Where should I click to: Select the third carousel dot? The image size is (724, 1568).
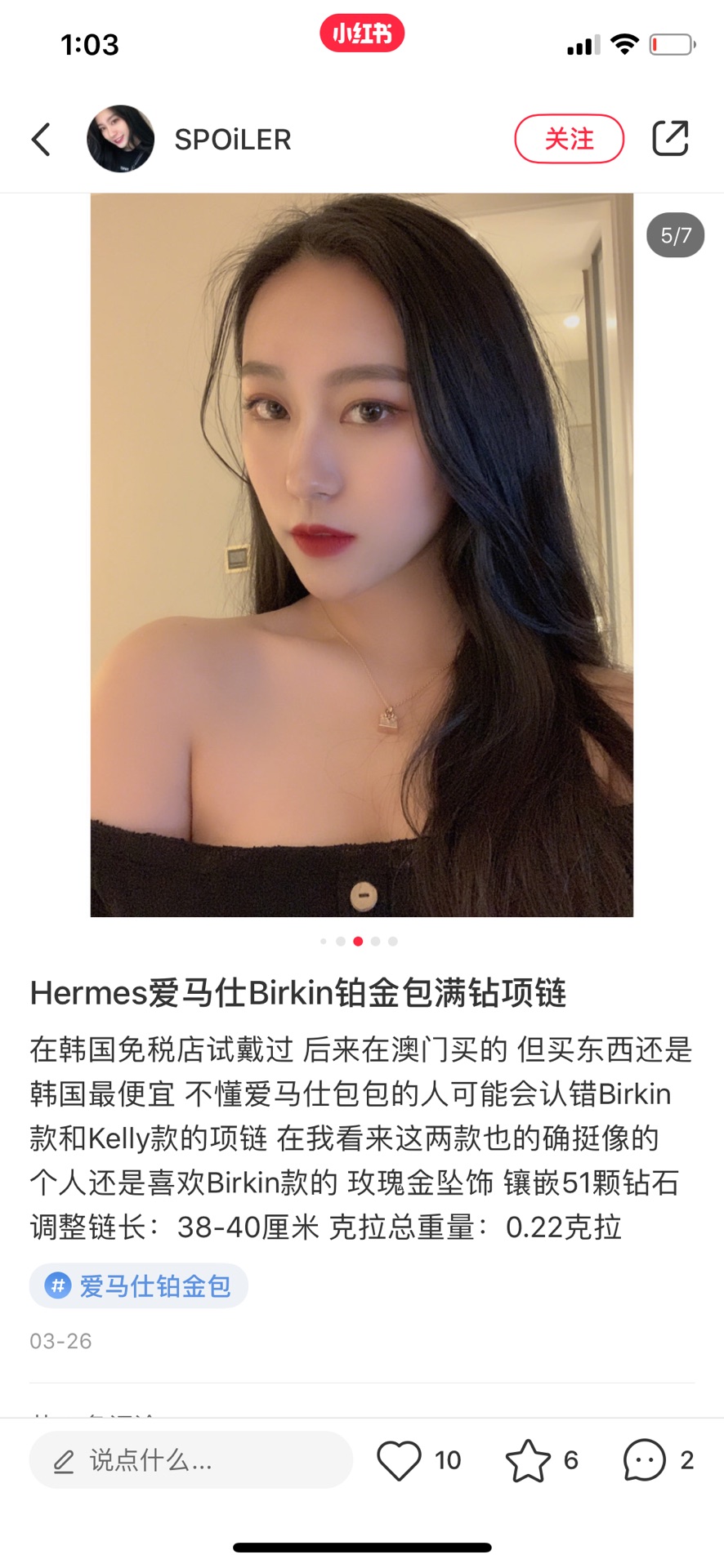(357, 941)
